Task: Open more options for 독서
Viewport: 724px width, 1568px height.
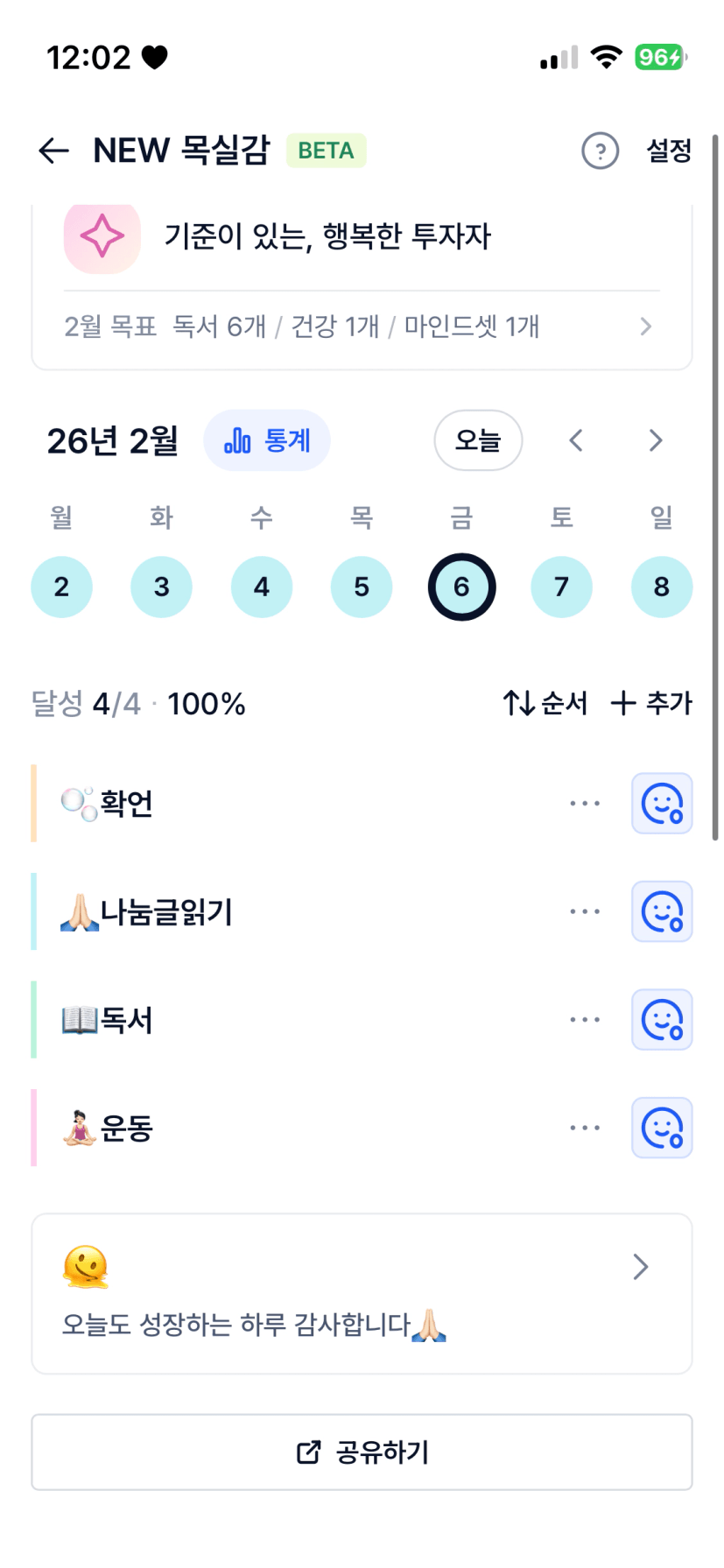Action: coord(585,1020)
